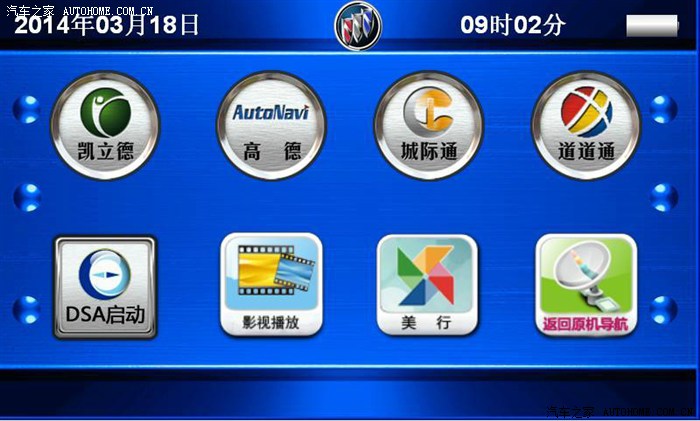
Task: Open 影视播放 video player
Action: 271,285
